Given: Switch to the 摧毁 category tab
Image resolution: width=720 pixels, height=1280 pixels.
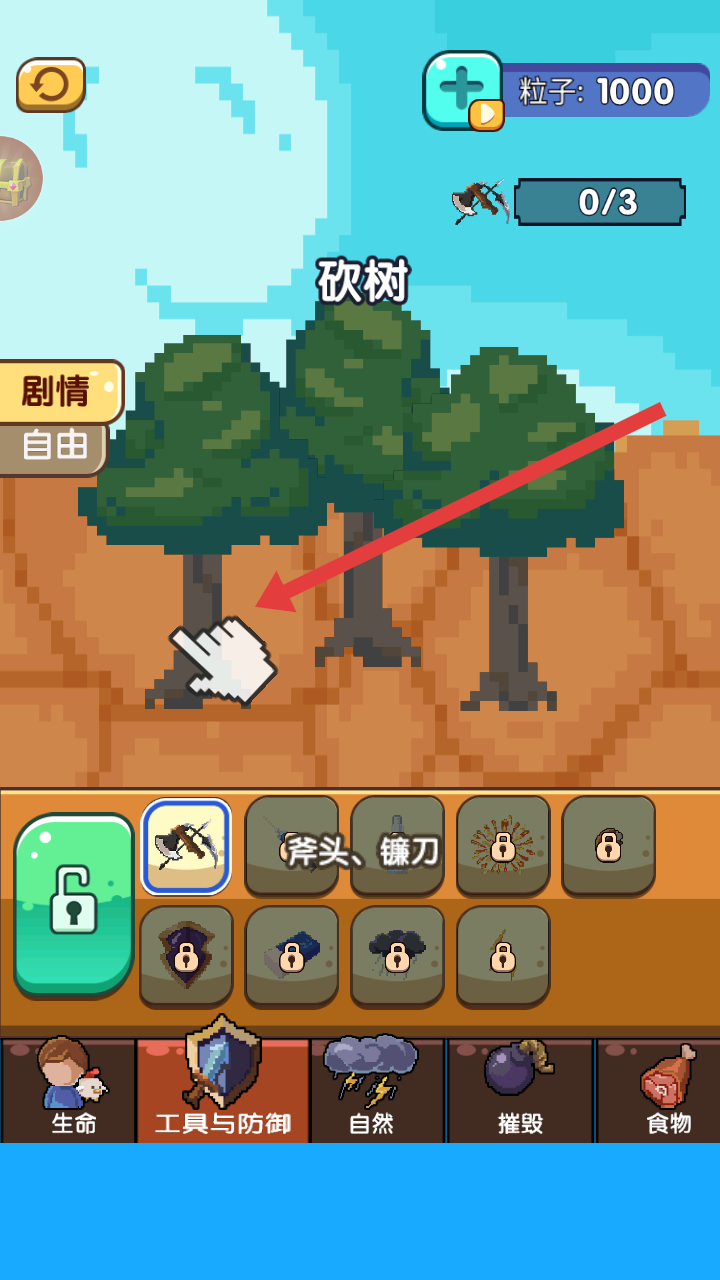Looking at the screenshot, I should [x=520, y=1092].
